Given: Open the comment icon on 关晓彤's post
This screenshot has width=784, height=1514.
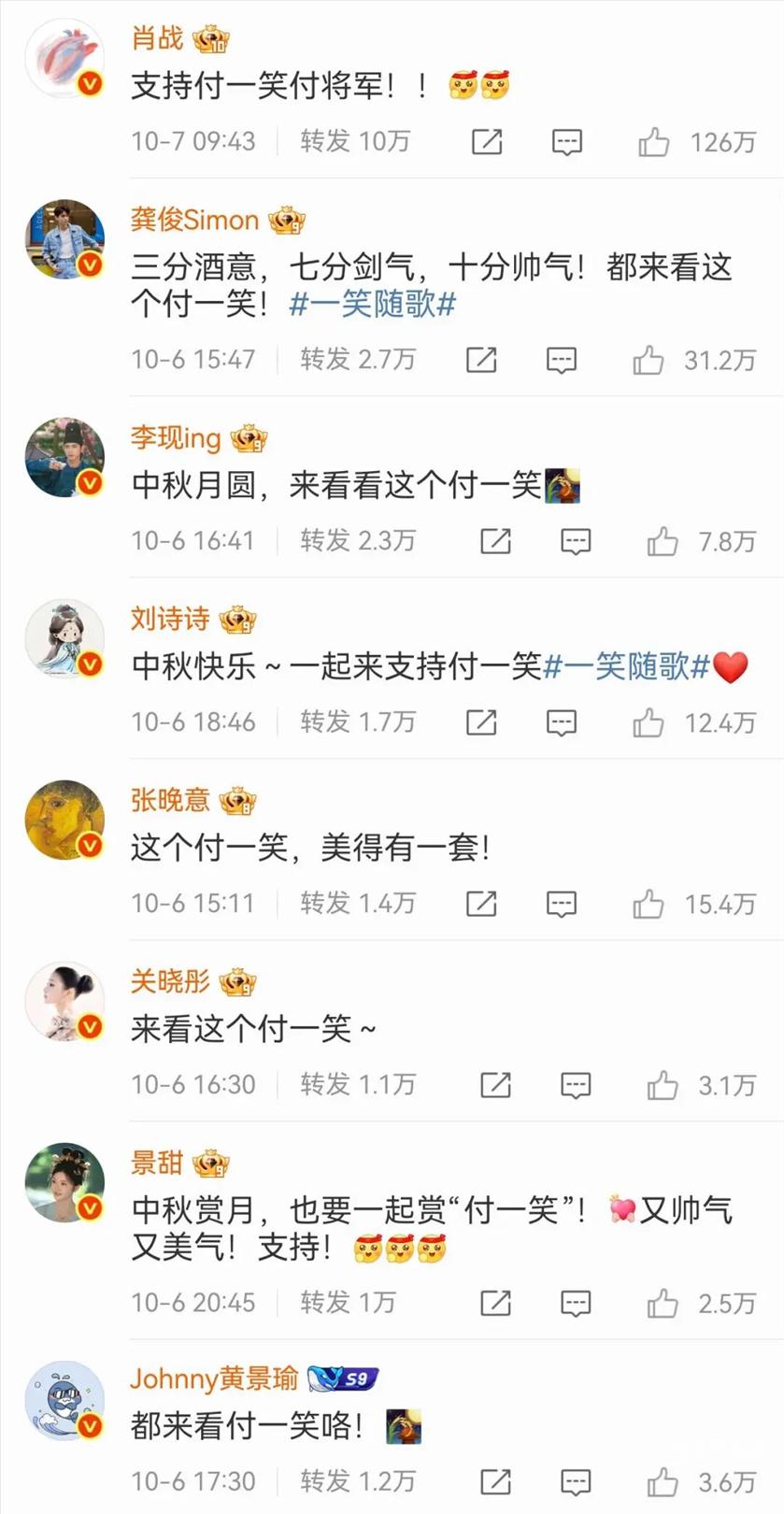Looking at the screenshot, I should pos(576,1085).
